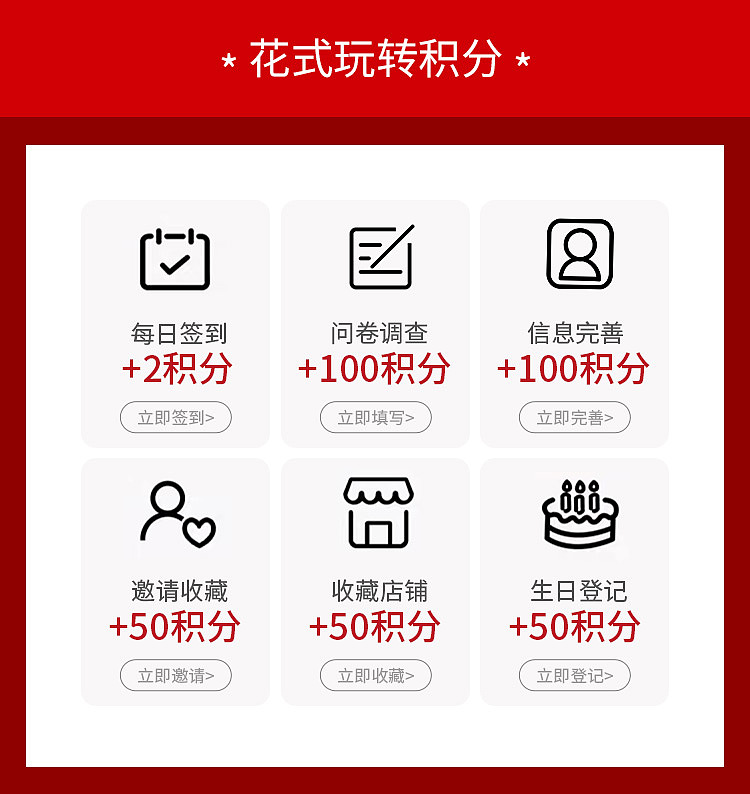Select the 立即邀请 invitation link
Screen dimensions: 750x794
click(x=176, y=673)
